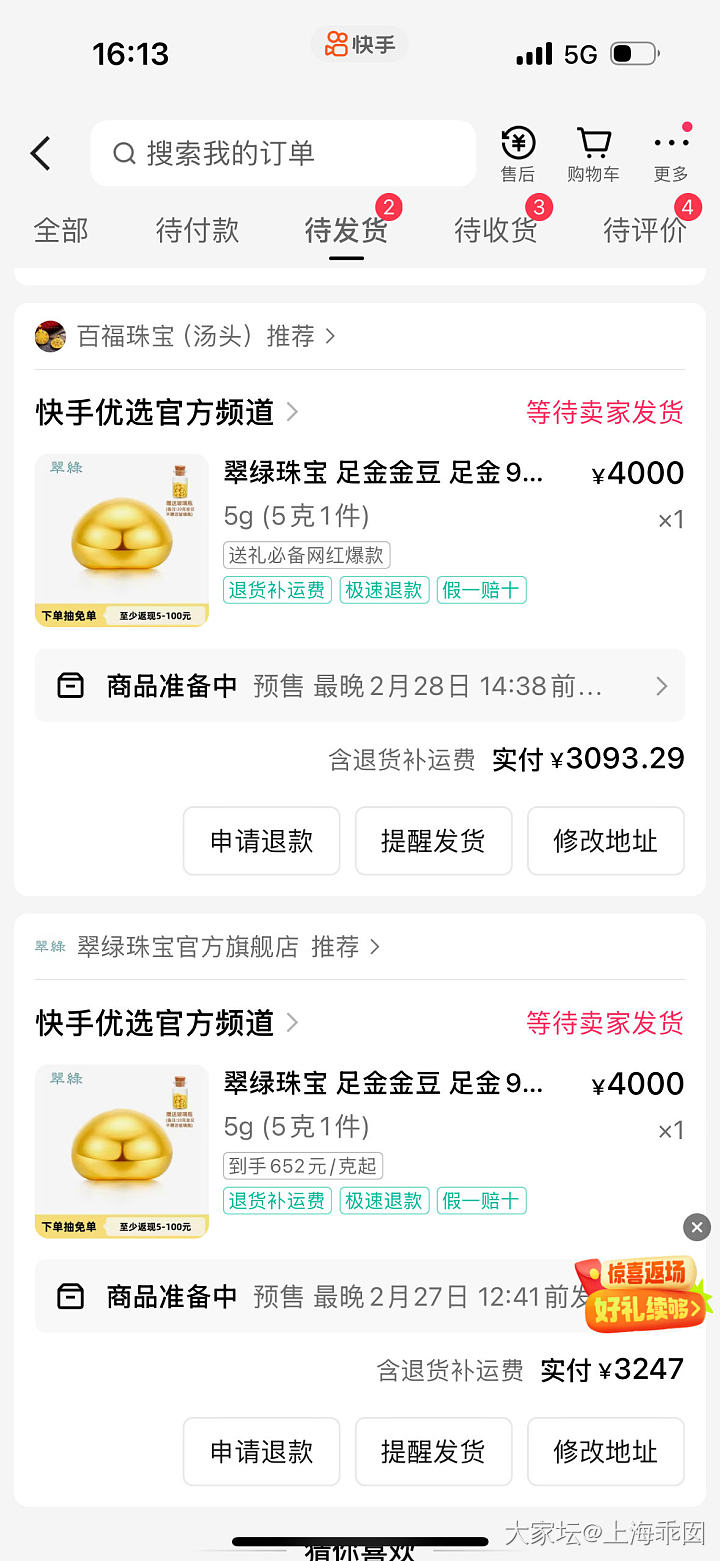
Task: Request refund 申请退款 on the ¥3247 order
Action: tap(262, 1451)
